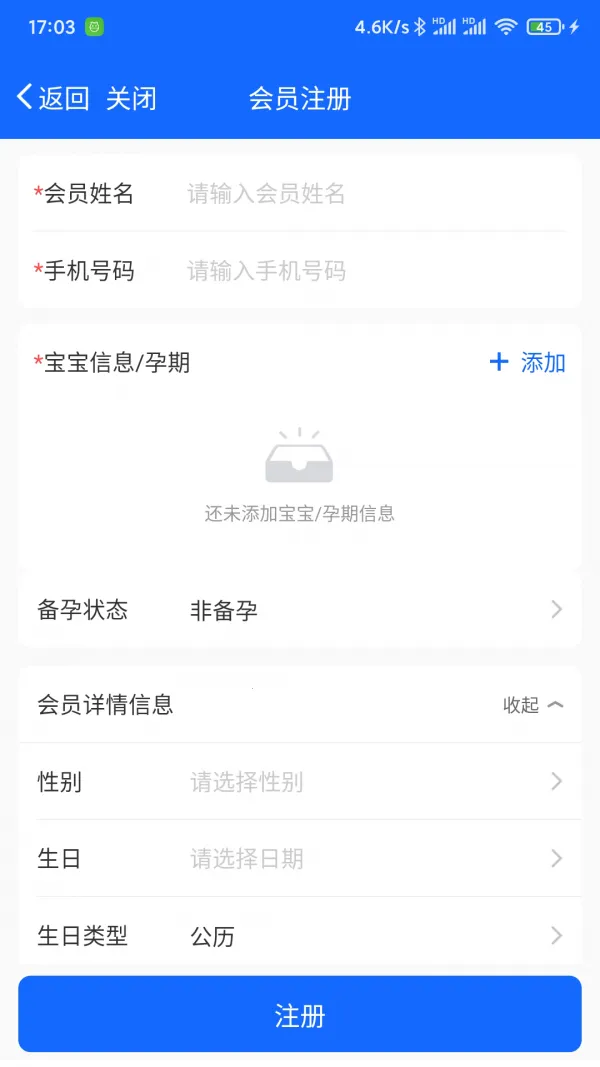Close the registration page via 关闭
The height and width of the screenshot is (1067, 600).
131,98
